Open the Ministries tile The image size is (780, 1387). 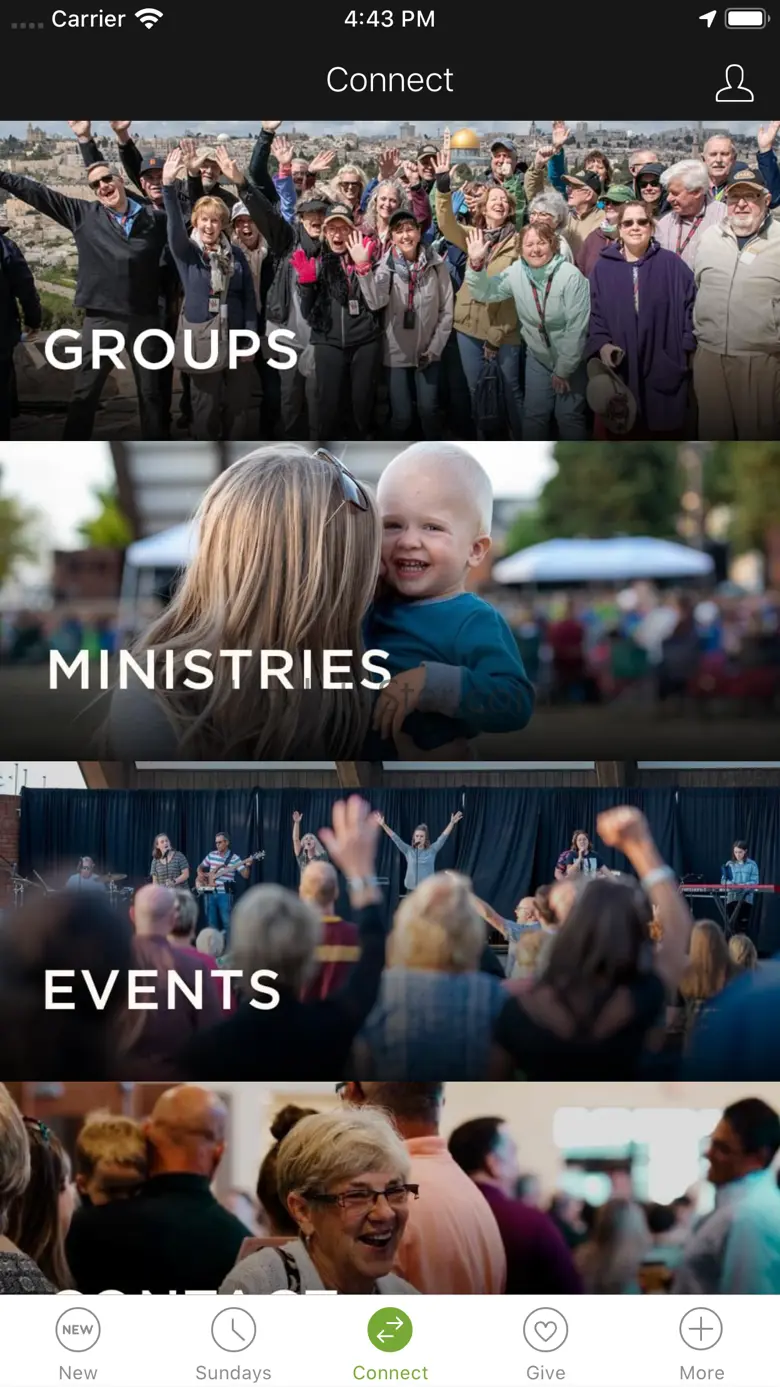(390, 601)
